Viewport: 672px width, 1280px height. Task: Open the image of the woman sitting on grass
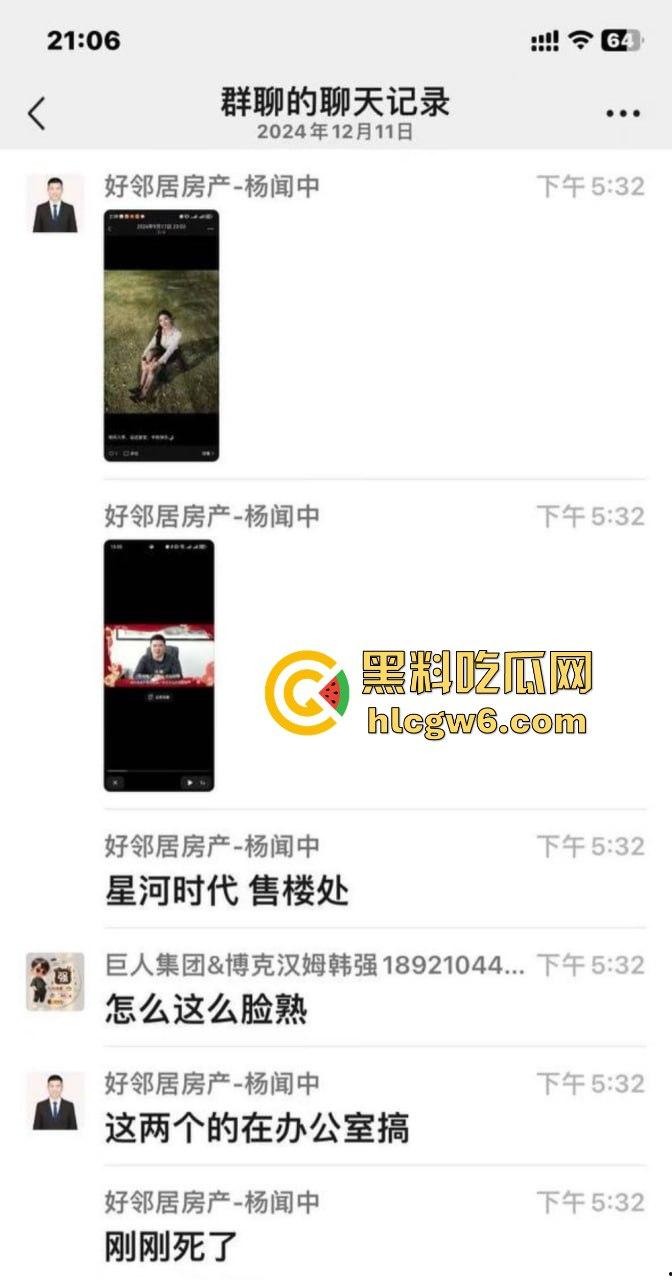click(x=161, y=335)
